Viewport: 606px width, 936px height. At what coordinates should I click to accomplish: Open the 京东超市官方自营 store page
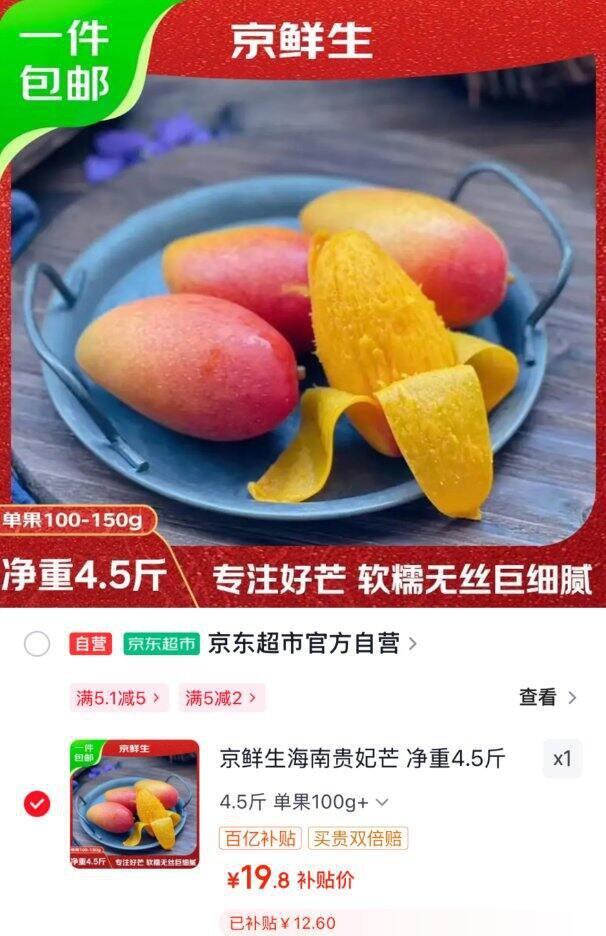pos(312,644)
